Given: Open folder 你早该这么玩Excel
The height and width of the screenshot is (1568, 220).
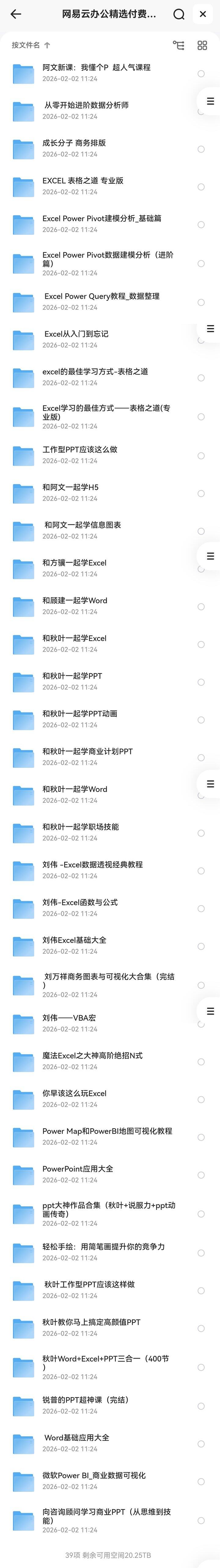Looking at the screenshot, I should (x=74, y=1093).
